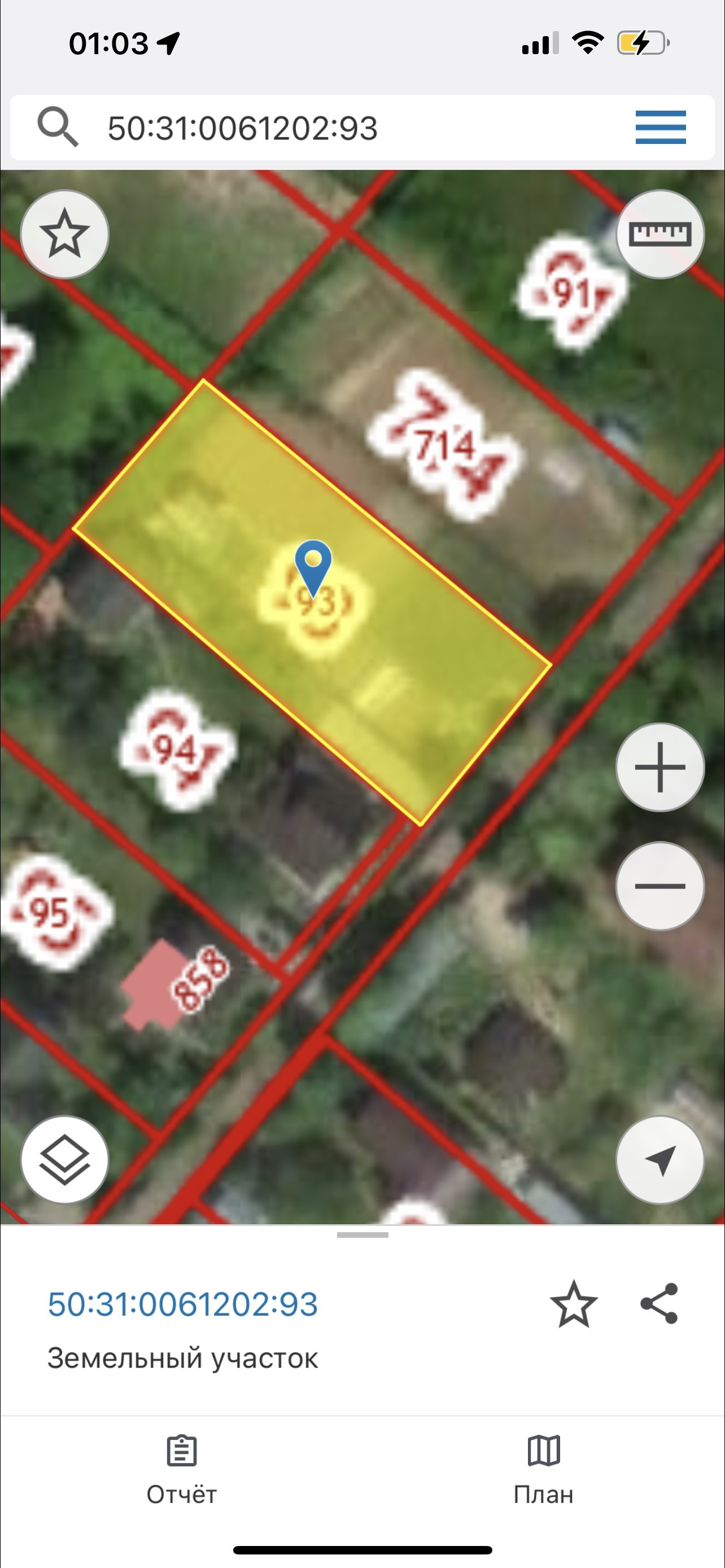Image resolution: width=725 pixels, height=1568 pixels.
Task: Zoom in on the map
Action: (660, 767)
